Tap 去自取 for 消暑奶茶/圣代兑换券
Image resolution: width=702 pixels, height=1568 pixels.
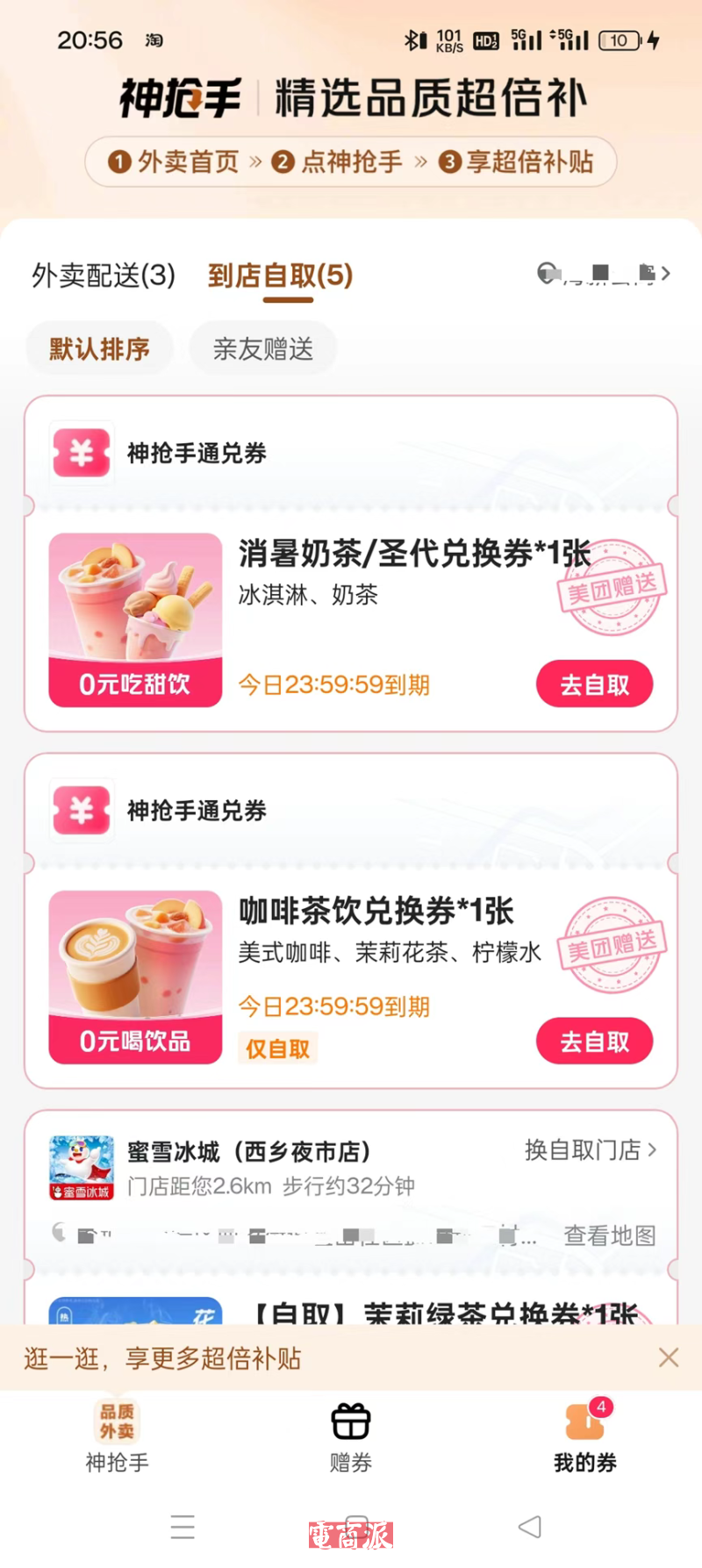coord(594,684)
